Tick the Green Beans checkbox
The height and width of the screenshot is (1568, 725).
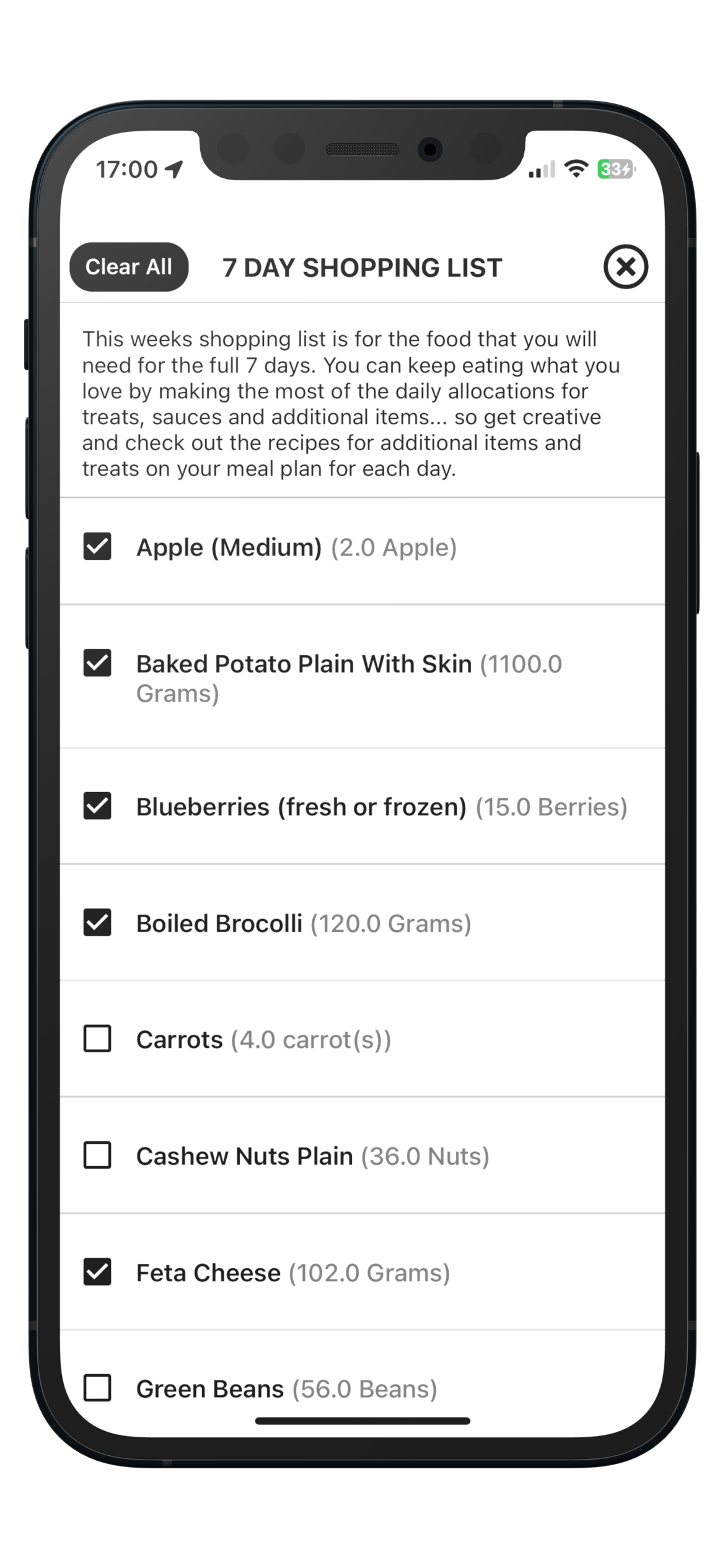point(97,1388)
